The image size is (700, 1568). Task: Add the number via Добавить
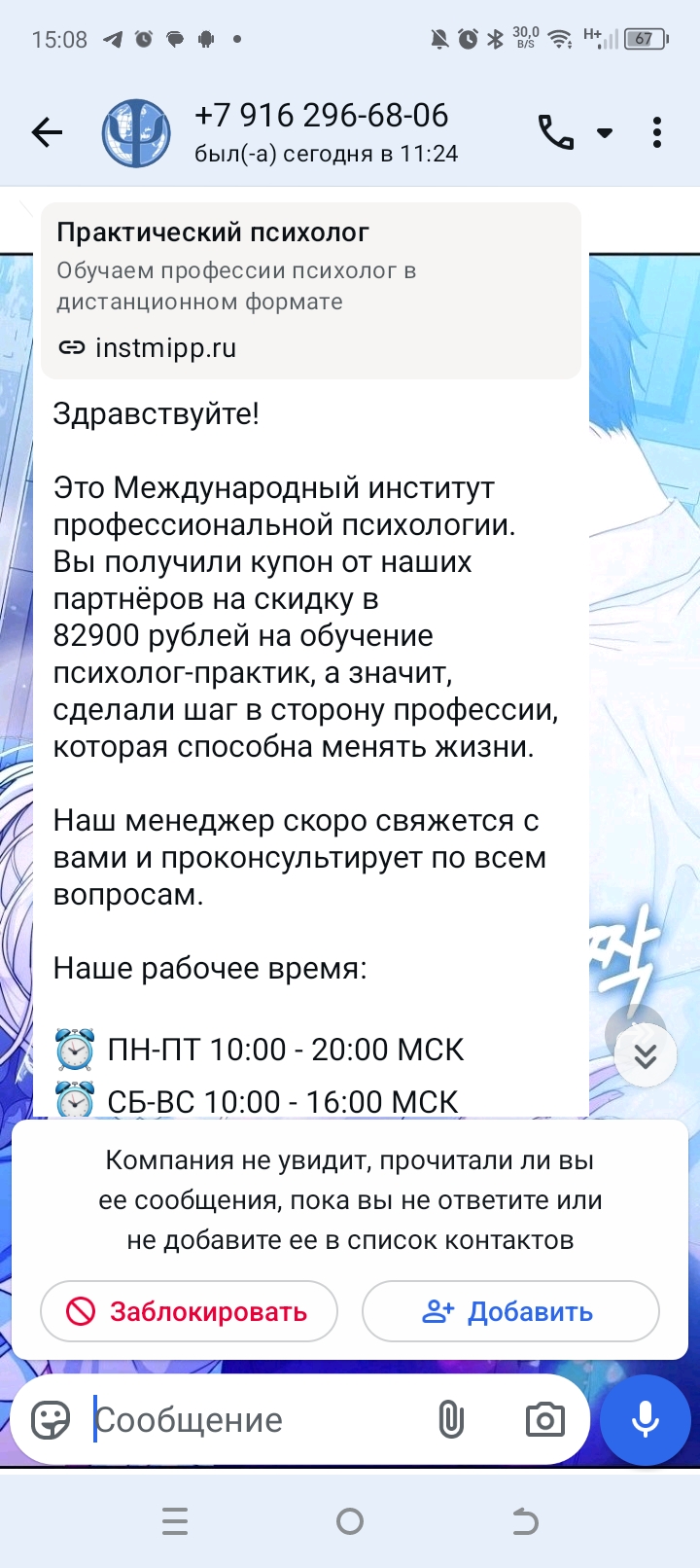coord(509,1311)
